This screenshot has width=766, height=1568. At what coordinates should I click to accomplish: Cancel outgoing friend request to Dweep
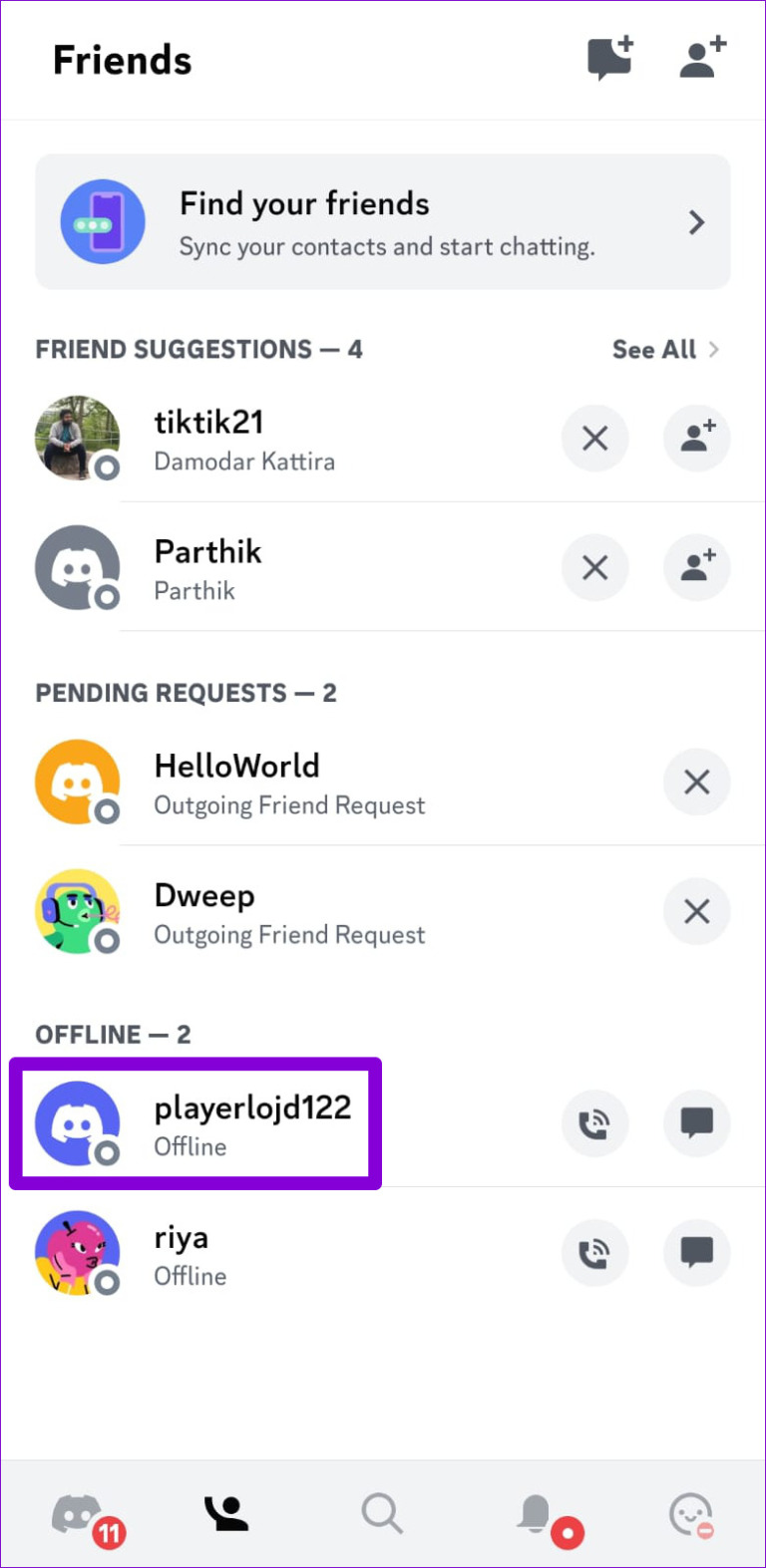[696, 910]
